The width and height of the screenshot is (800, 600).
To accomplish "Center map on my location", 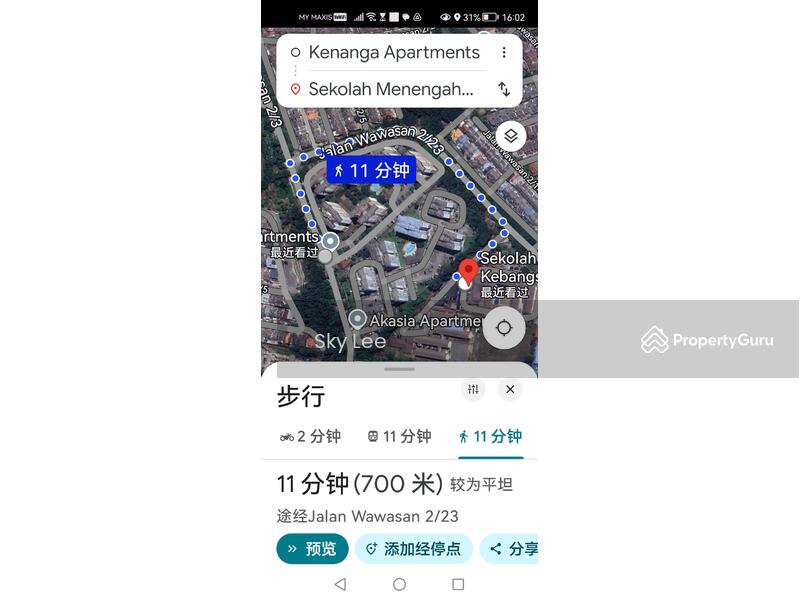I will 504,328.
